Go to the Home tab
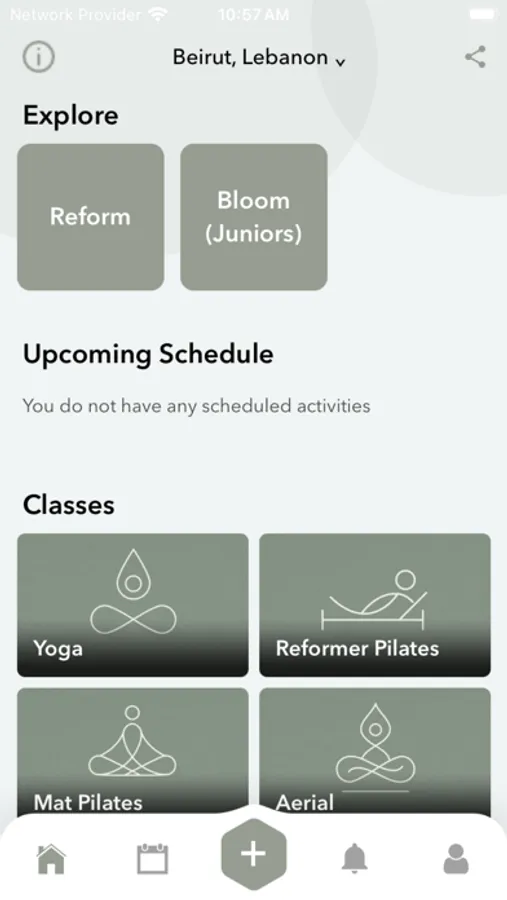 tap(51, 859)
